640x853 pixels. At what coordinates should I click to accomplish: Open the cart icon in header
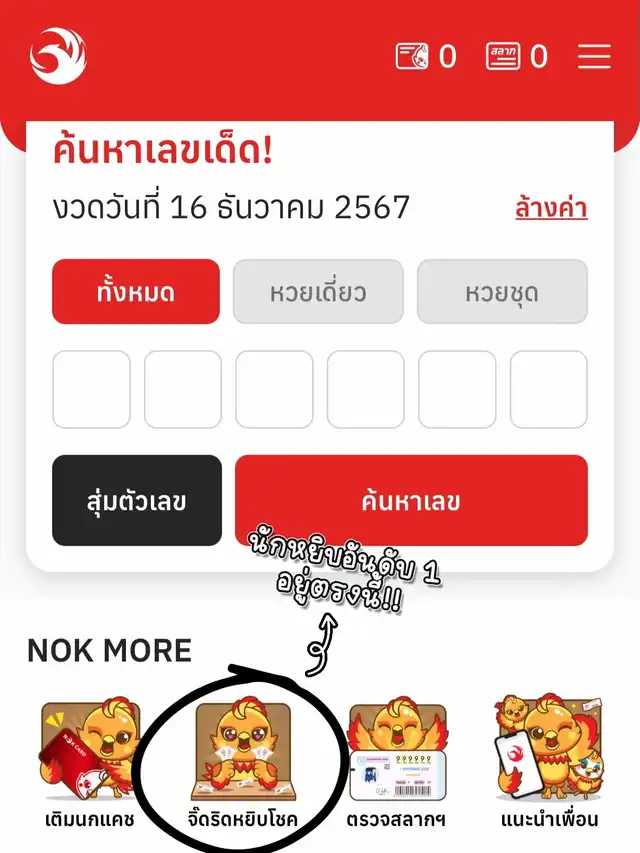(412, 57)
